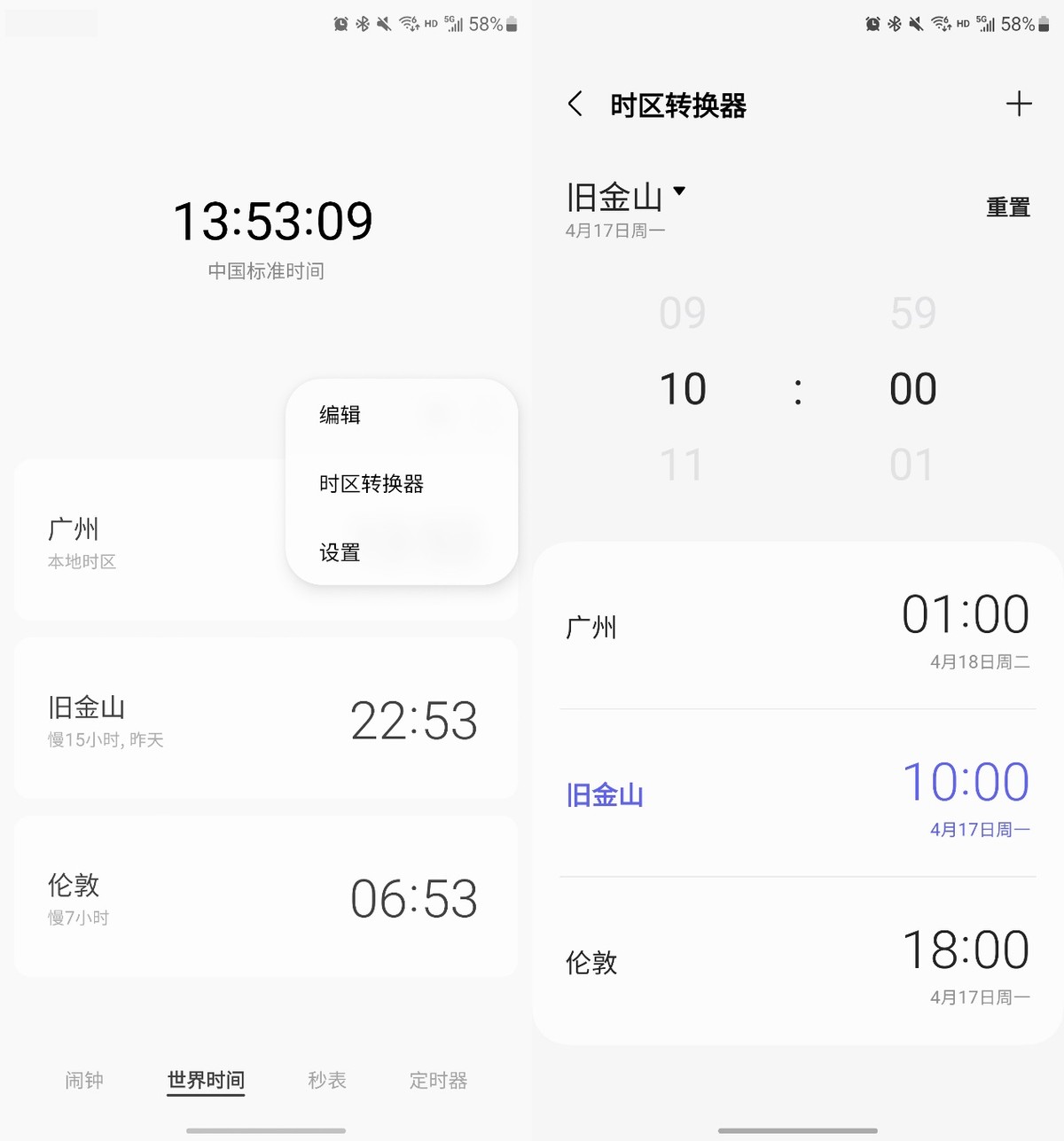Pick minute 59 in the time picker

coord(912,313)
